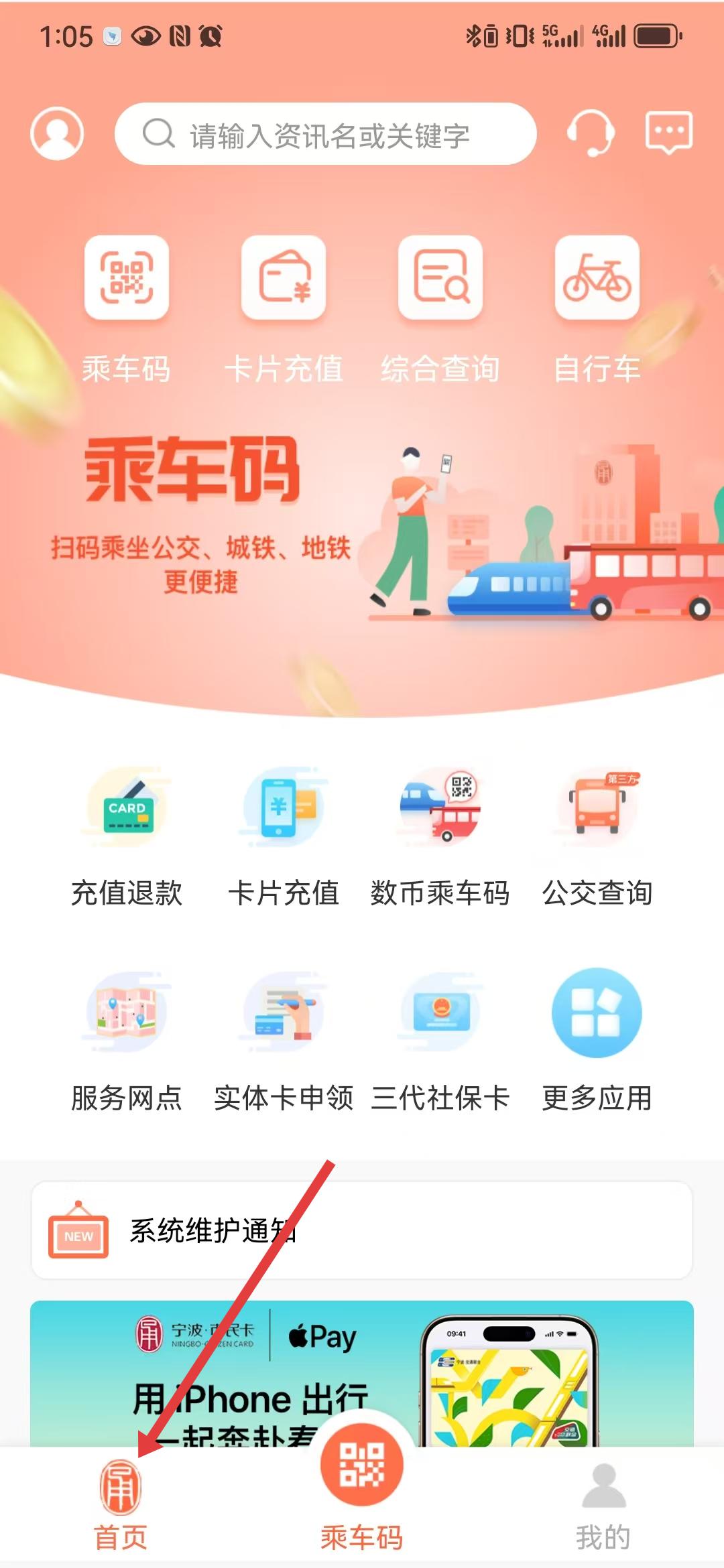Open 自行车 bike shortcut
724x1568 pixels.
pos(597,308)
